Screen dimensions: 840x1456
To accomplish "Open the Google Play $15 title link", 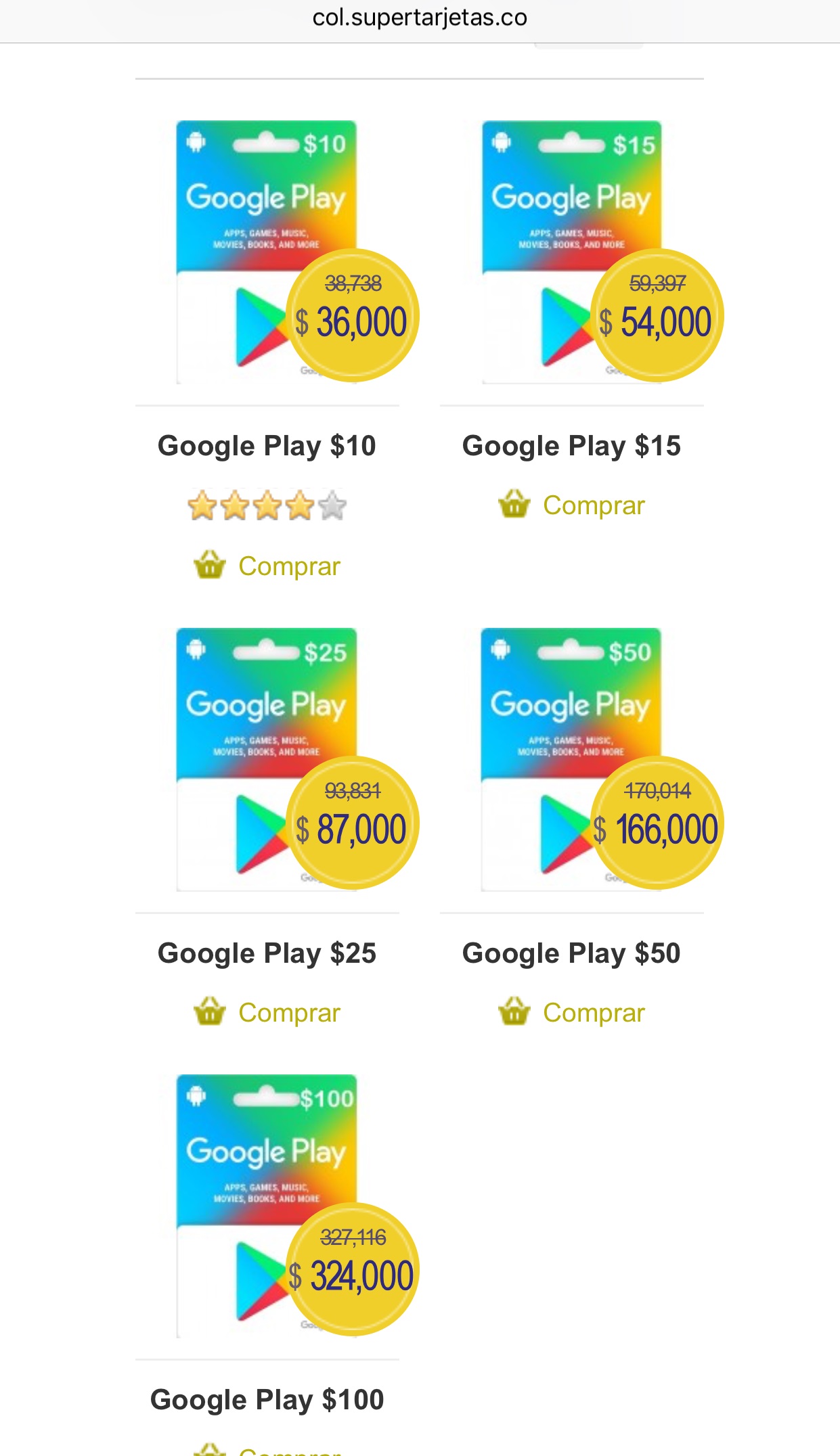I will coord(571,446).
